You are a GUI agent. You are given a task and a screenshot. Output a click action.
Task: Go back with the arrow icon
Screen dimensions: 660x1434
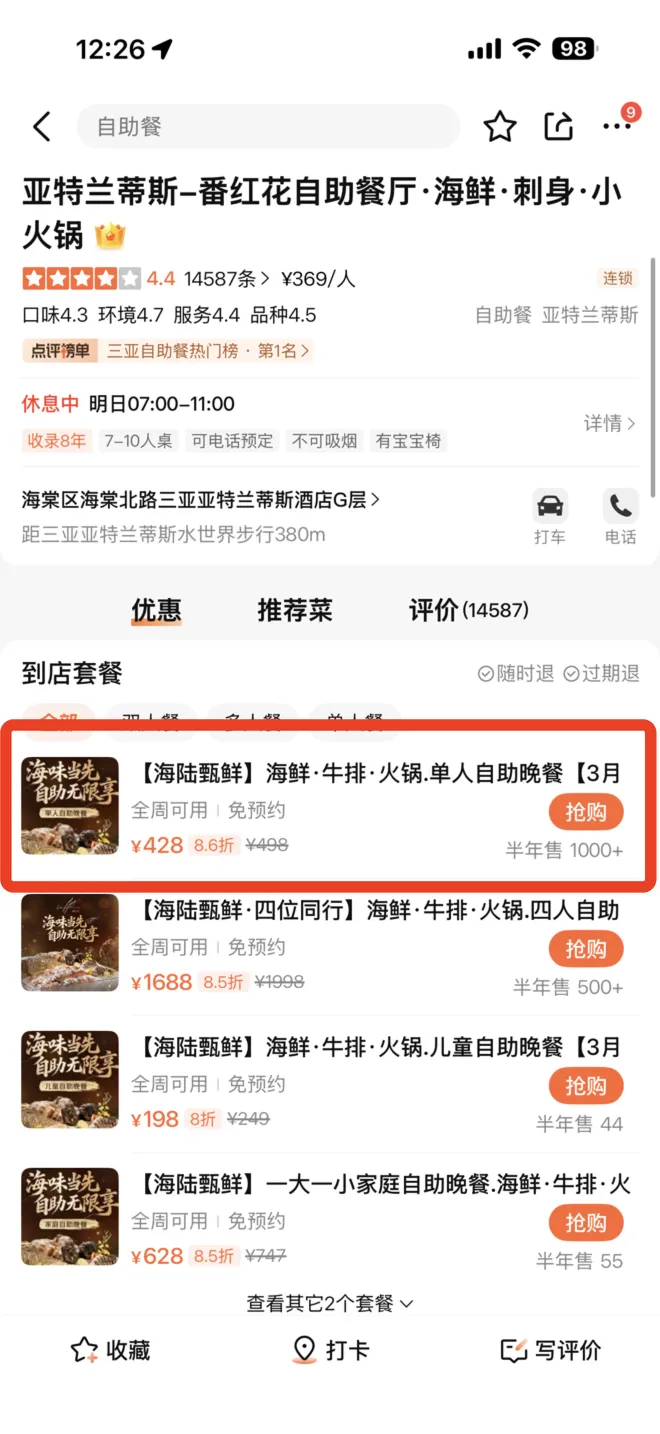(x=41, y=127)
